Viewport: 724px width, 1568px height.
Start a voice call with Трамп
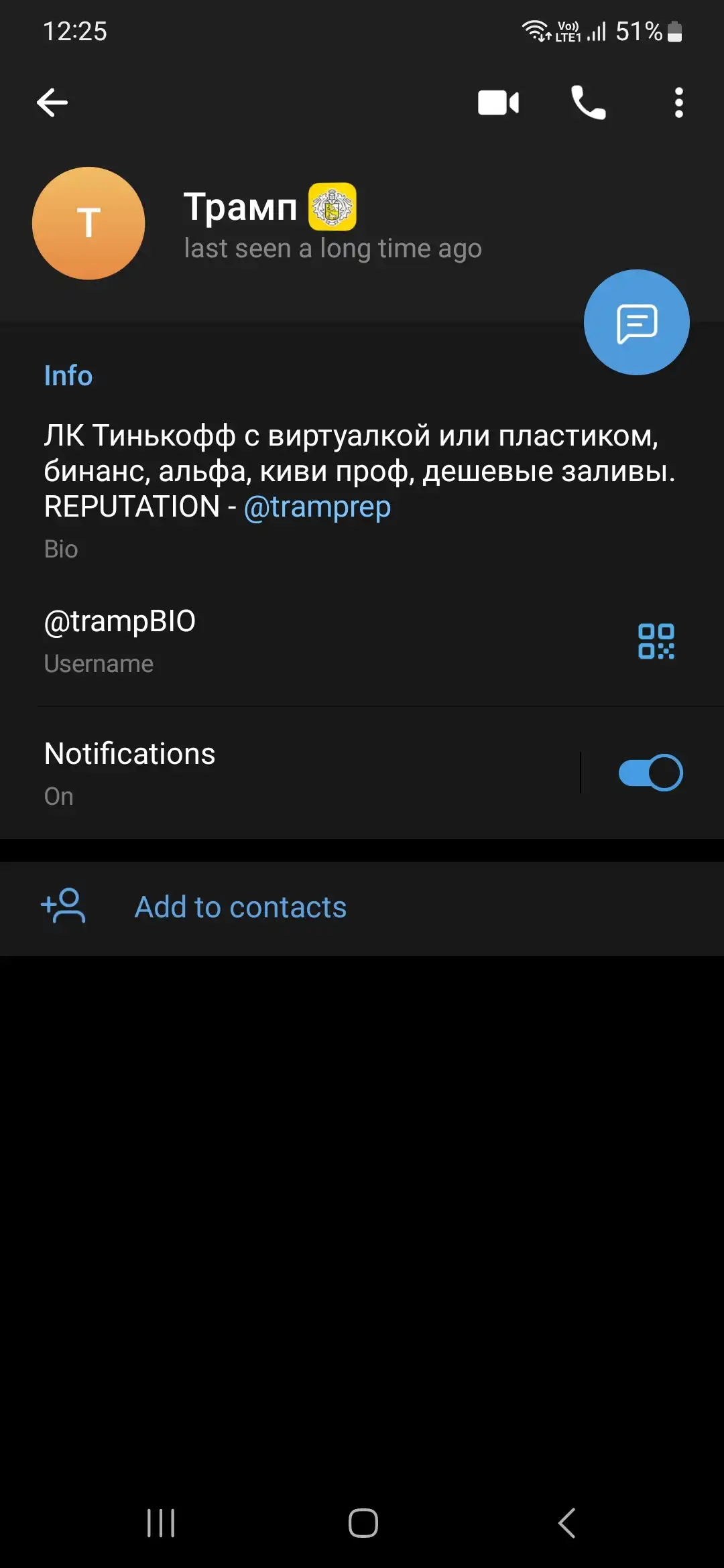(x=589, y=103)
